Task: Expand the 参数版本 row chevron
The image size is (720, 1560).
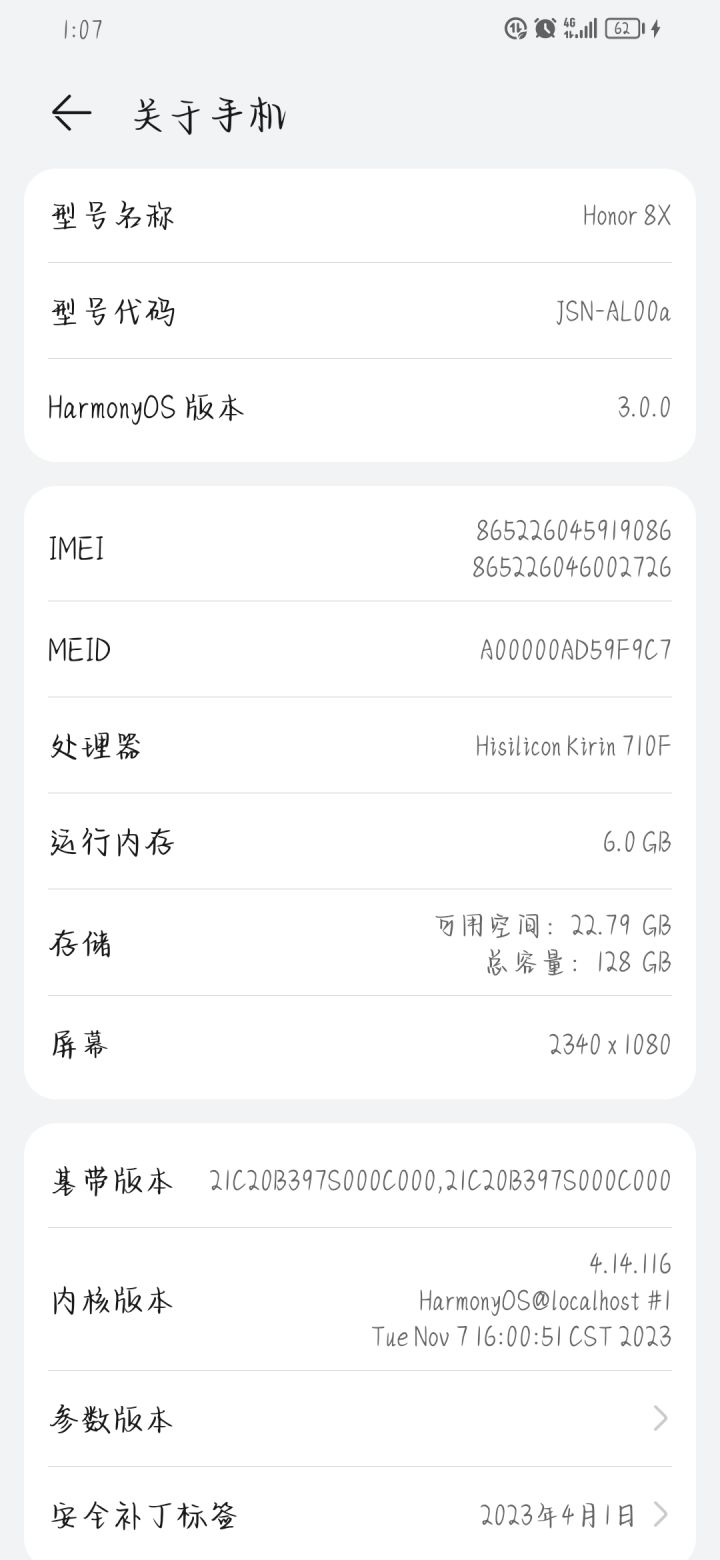Action: [658, 1417]
